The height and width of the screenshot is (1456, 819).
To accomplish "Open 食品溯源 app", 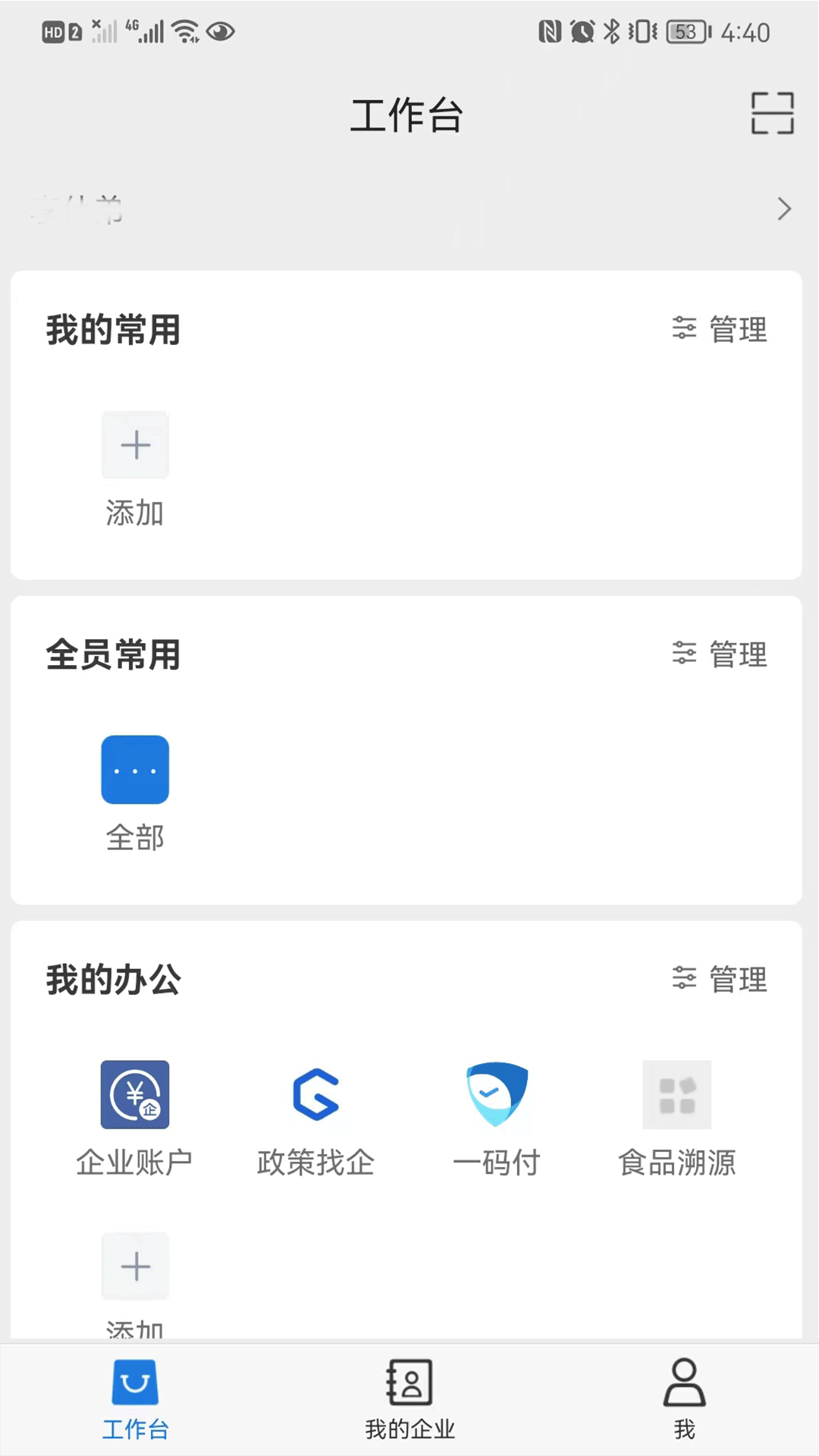I will click(677, 1095).
